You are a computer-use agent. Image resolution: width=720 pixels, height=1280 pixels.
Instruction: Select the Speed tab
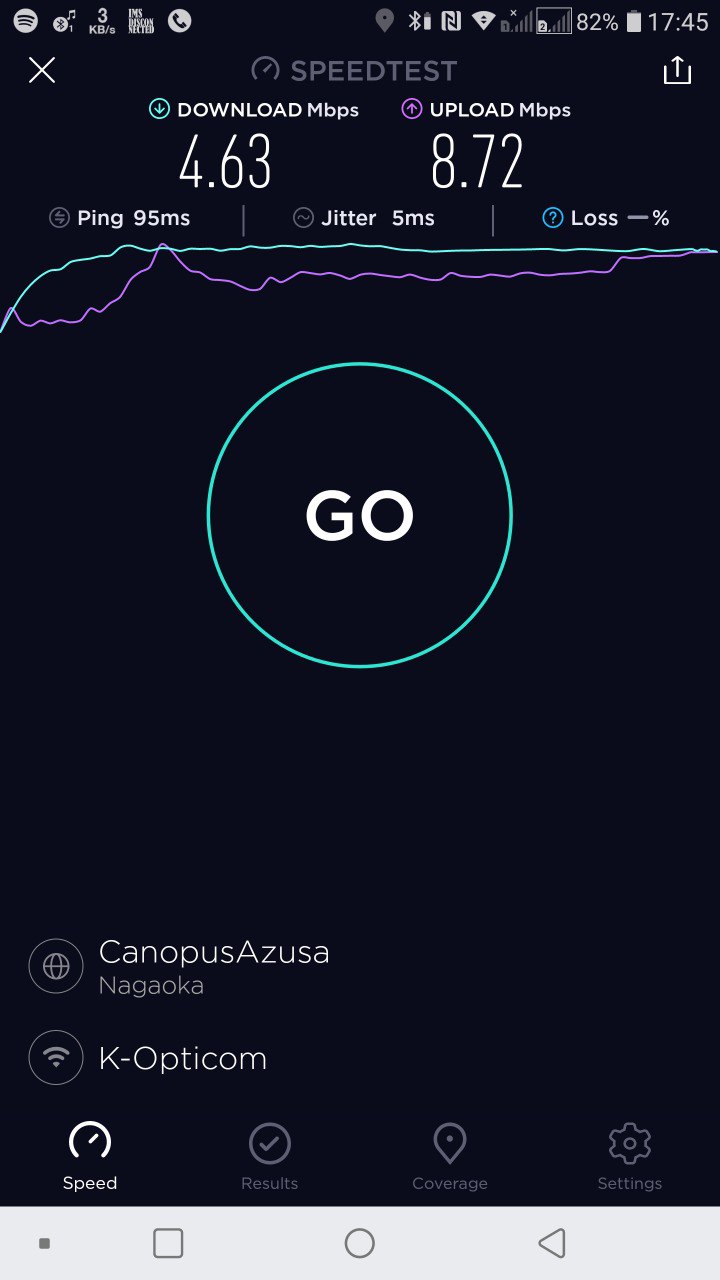click(x=90, y=1156)
